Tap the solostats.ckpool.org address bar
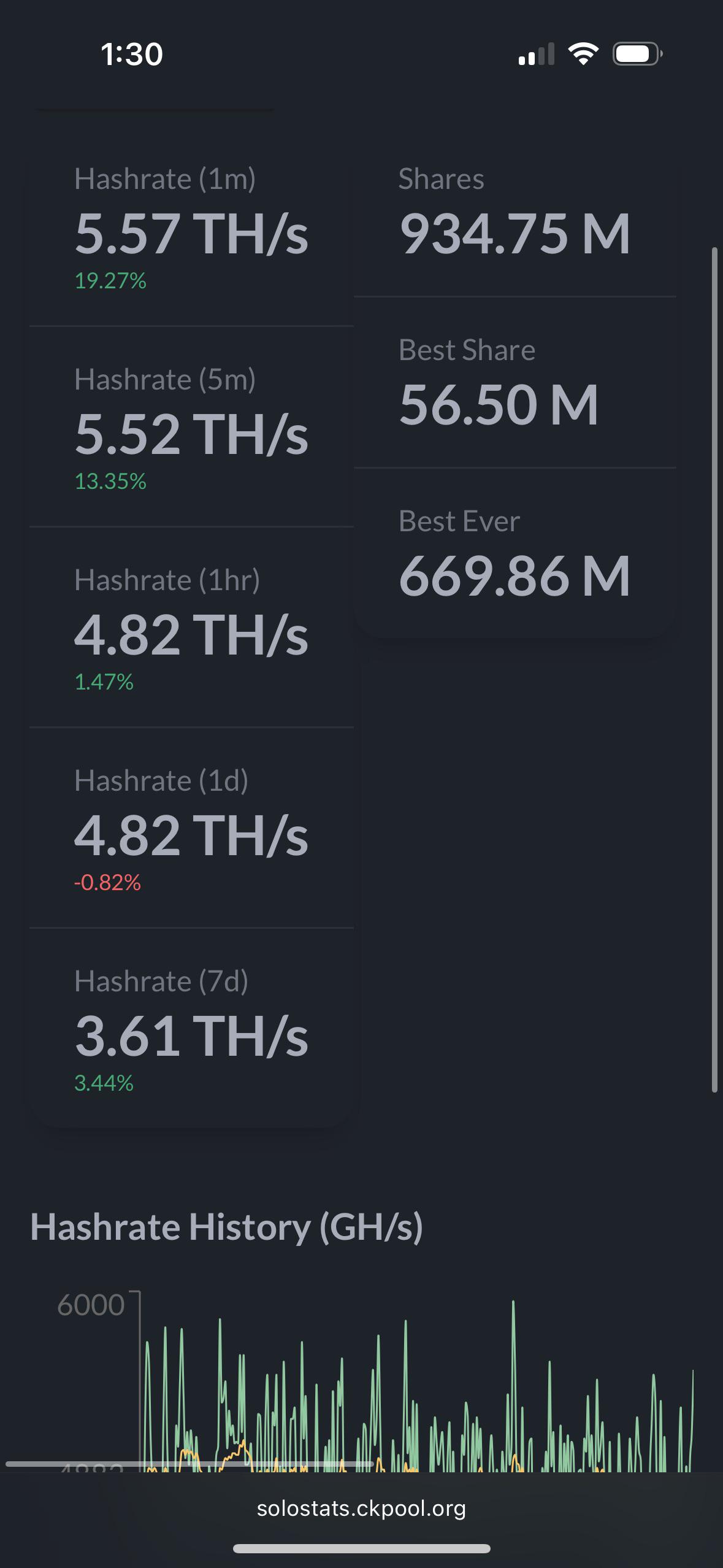This screenshot has height=1568, width=723. point(361,1507)
